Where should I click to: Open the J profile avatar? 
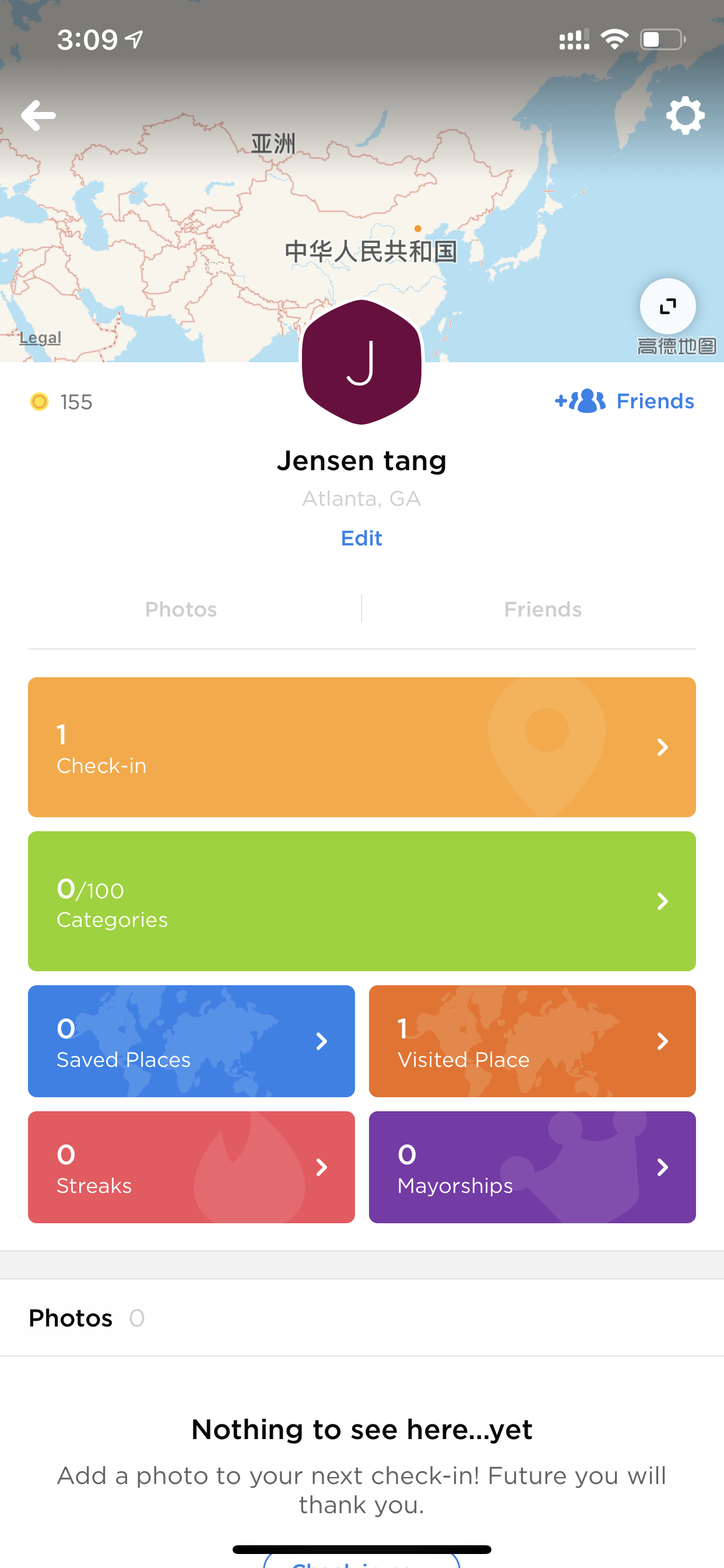pyautogui.click(x=361, y=362)
